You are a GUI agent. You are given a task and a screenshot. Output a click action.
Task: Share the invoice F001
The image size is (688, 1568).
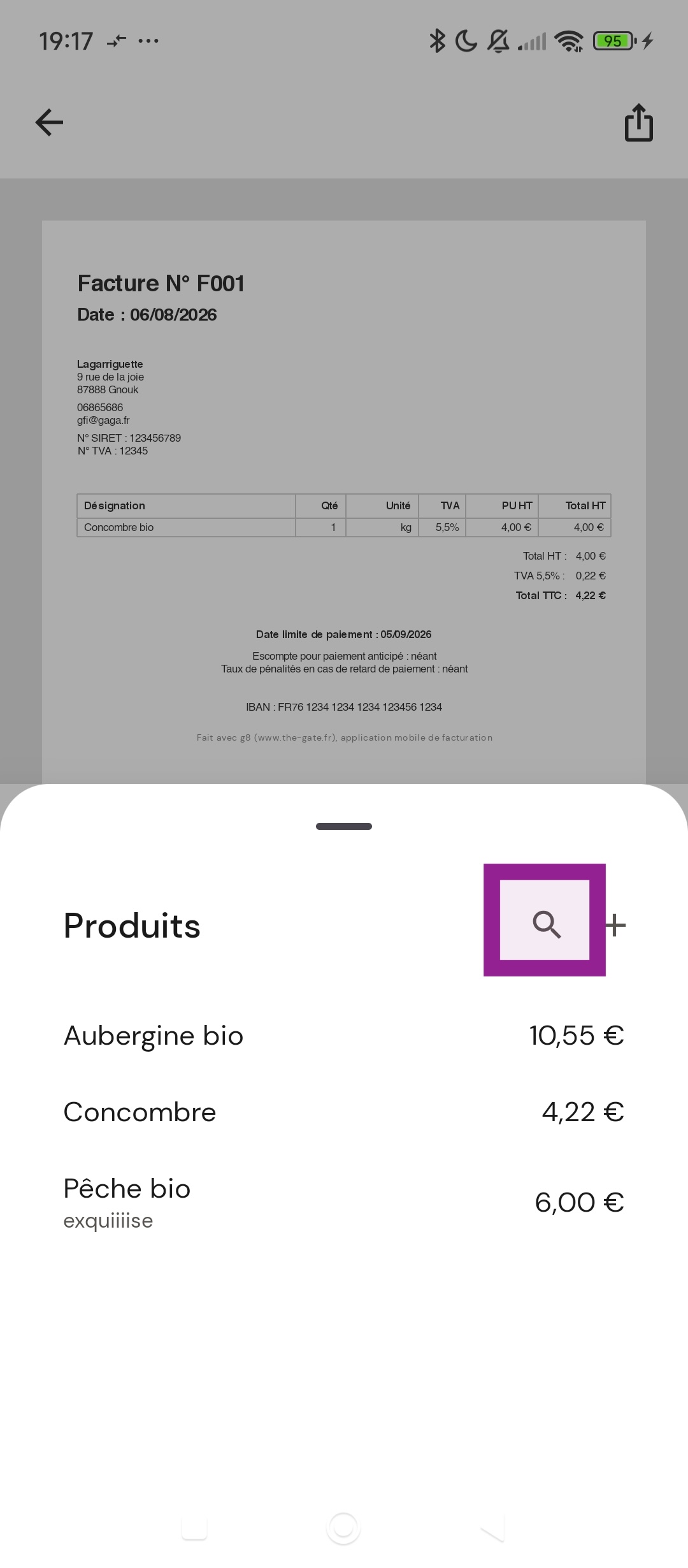coord(638,122)
